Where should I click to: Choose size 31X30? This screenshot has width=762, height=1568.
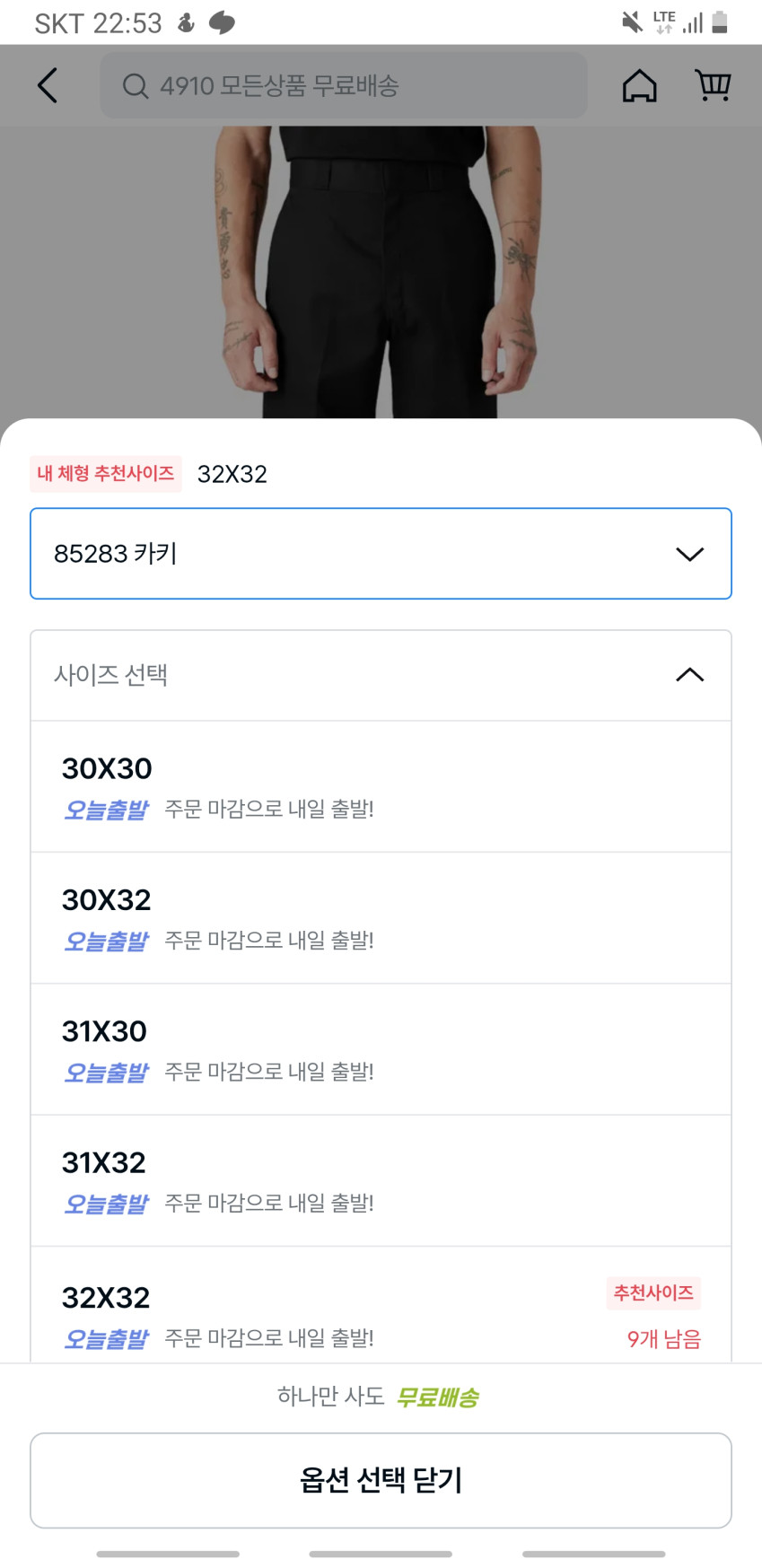click(381, 1048)
